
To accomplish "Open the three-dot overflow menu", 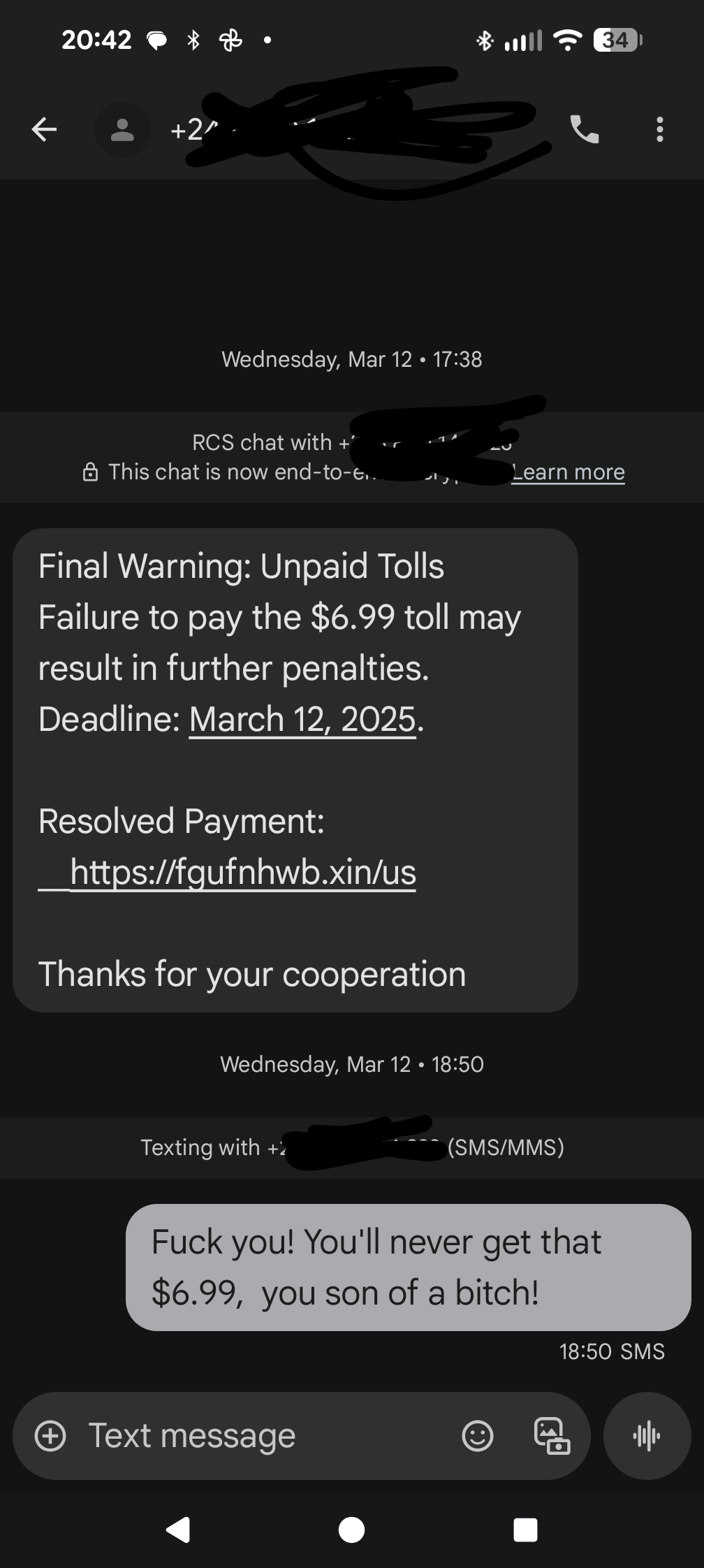I will pyautogui.click(x=659, y=129).
